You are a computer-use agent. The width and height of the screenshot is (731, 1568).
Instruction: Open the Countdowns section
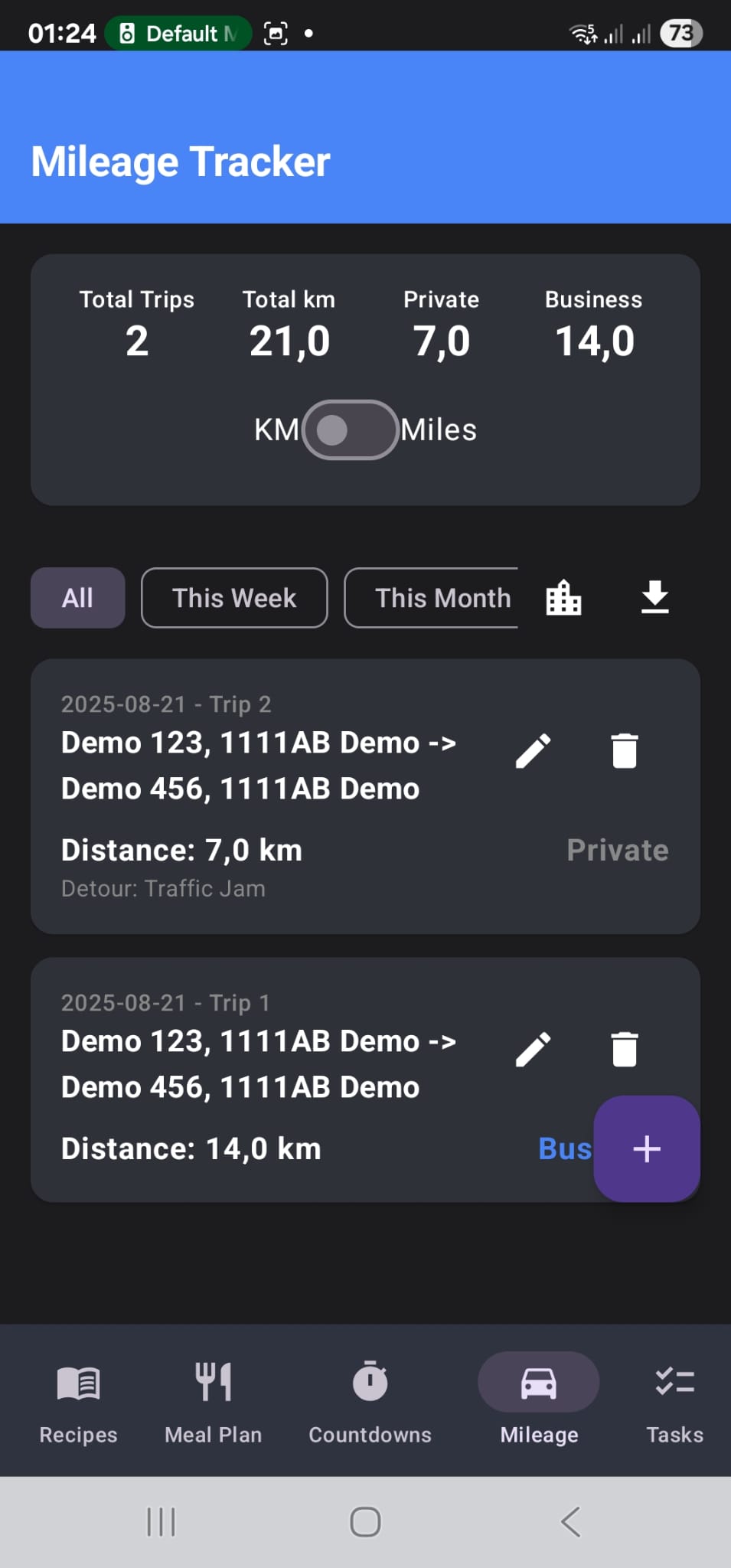370,1401
